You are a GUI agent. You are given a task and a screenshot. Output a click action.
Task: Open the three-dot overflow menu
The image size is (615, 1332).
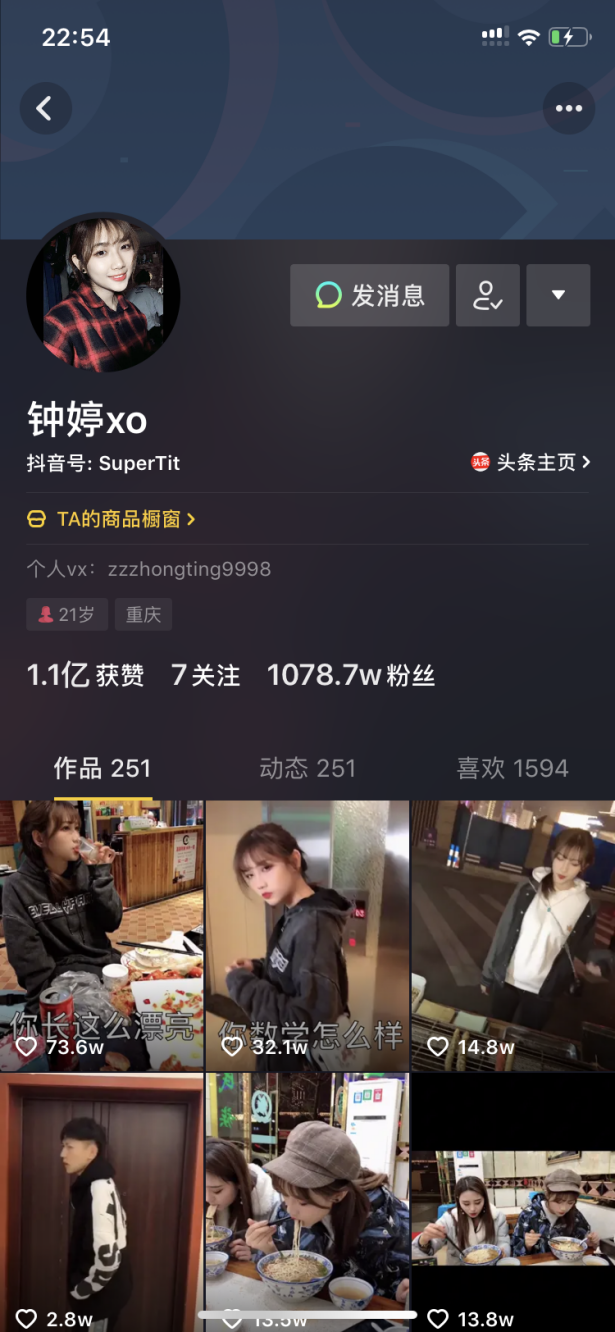coord(568,108)
